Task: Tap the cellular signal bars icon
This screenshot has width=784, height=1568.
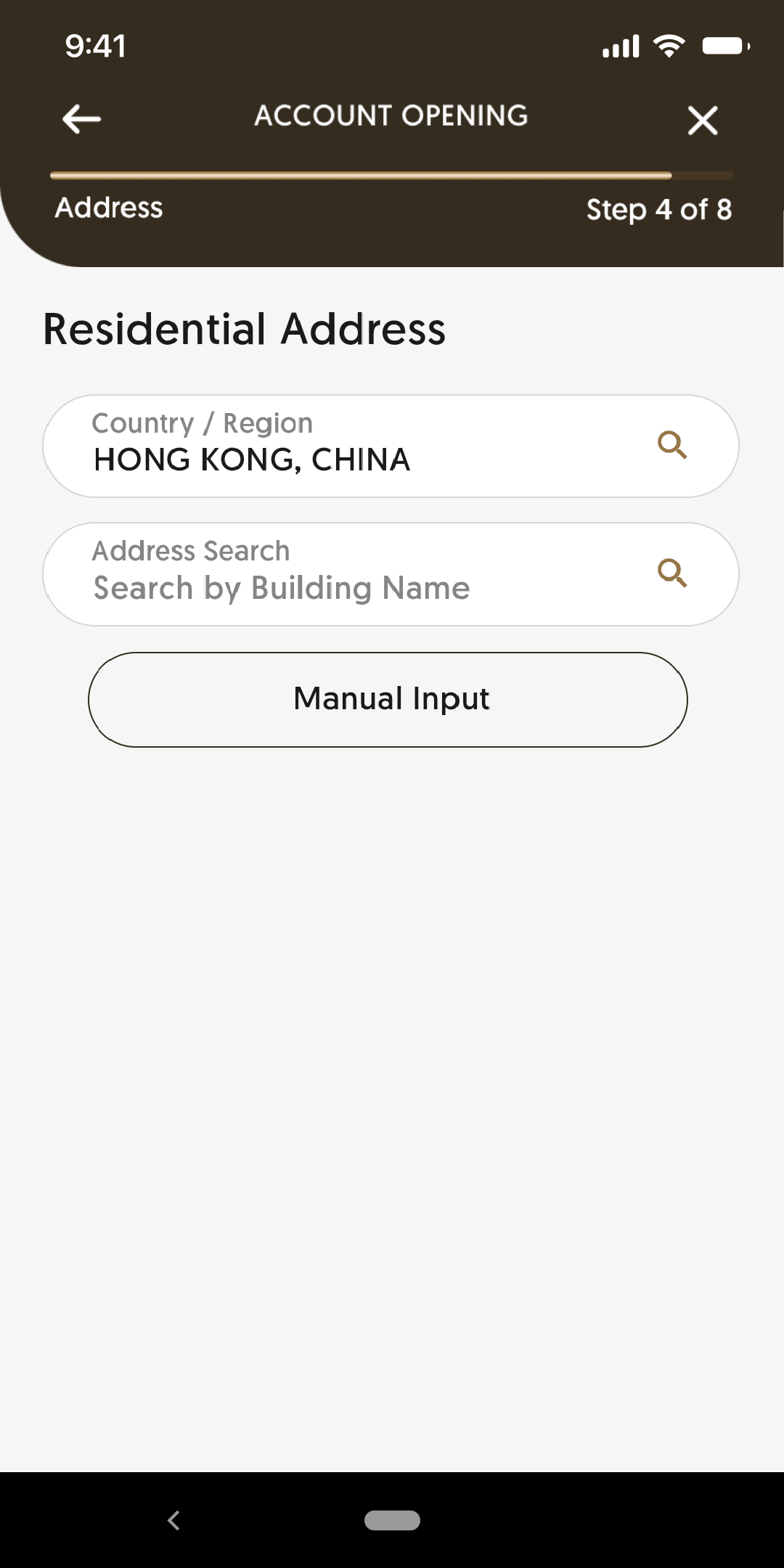Action: tap(621, 45)
